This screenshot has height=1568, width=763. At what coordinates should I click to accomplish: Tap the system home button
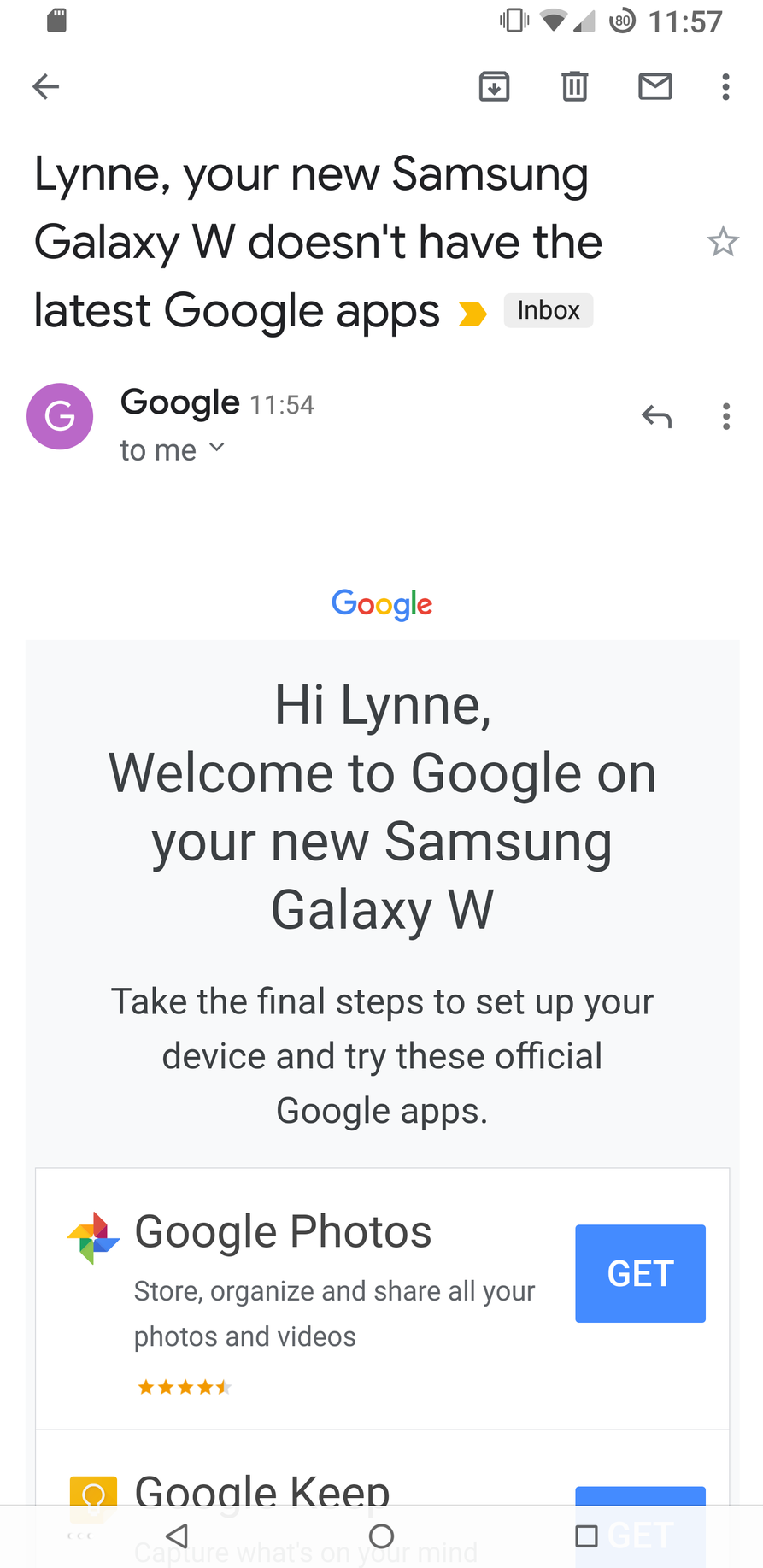pyautogui.click(x=381, y=1536)
